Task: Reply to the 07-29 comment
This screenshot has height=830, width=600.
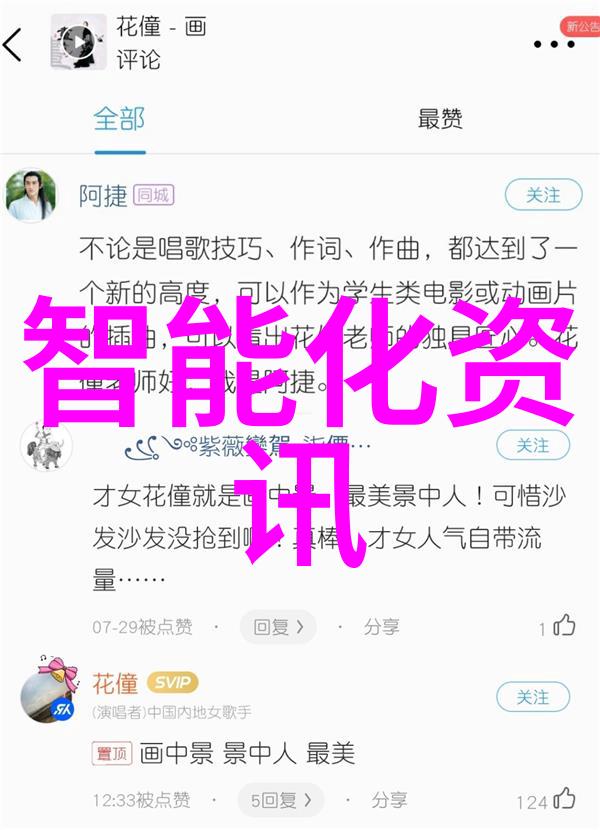Action: pos(277,627)
